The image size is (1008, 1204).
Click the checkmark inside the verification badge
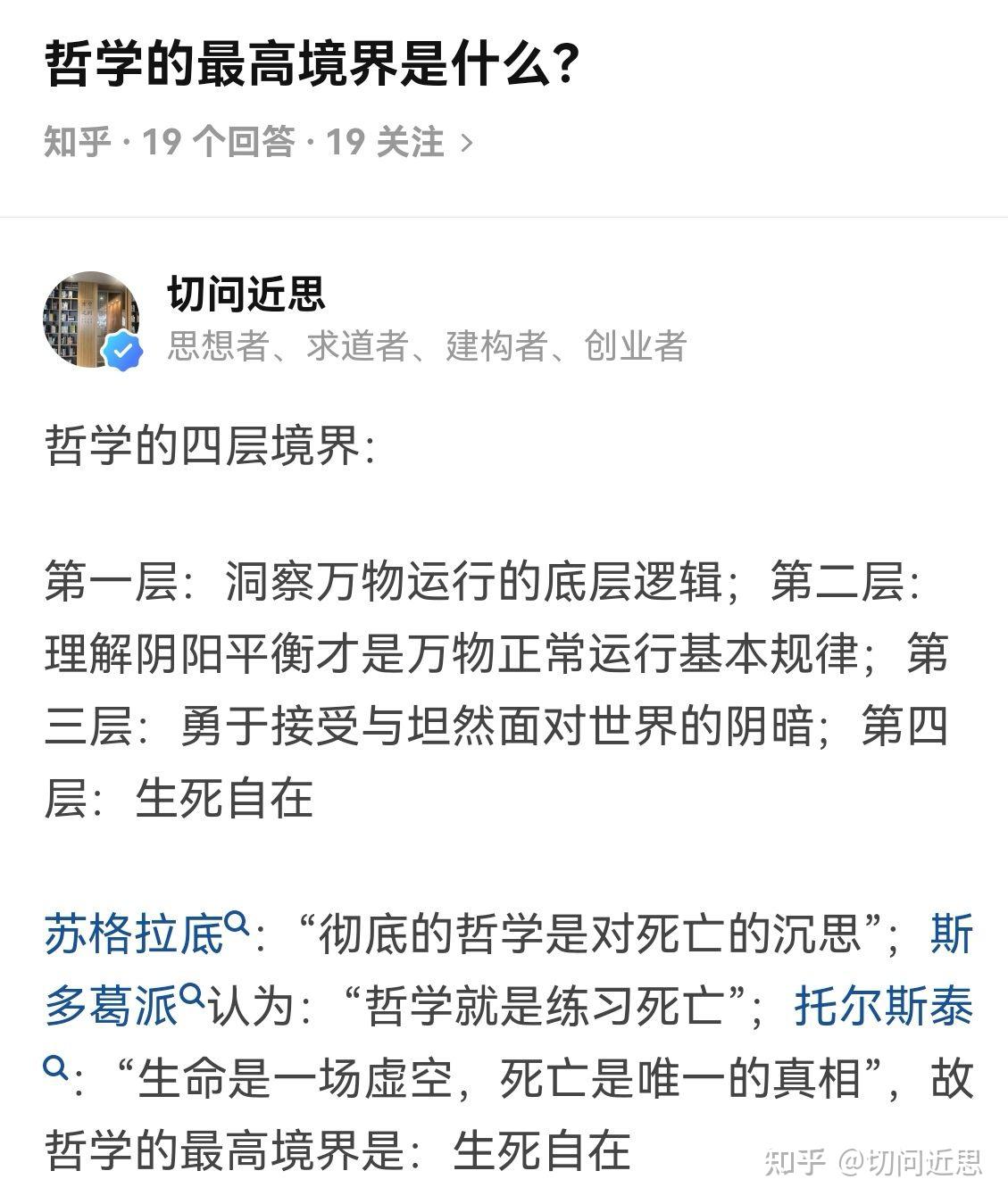click(x=123, y=350)
